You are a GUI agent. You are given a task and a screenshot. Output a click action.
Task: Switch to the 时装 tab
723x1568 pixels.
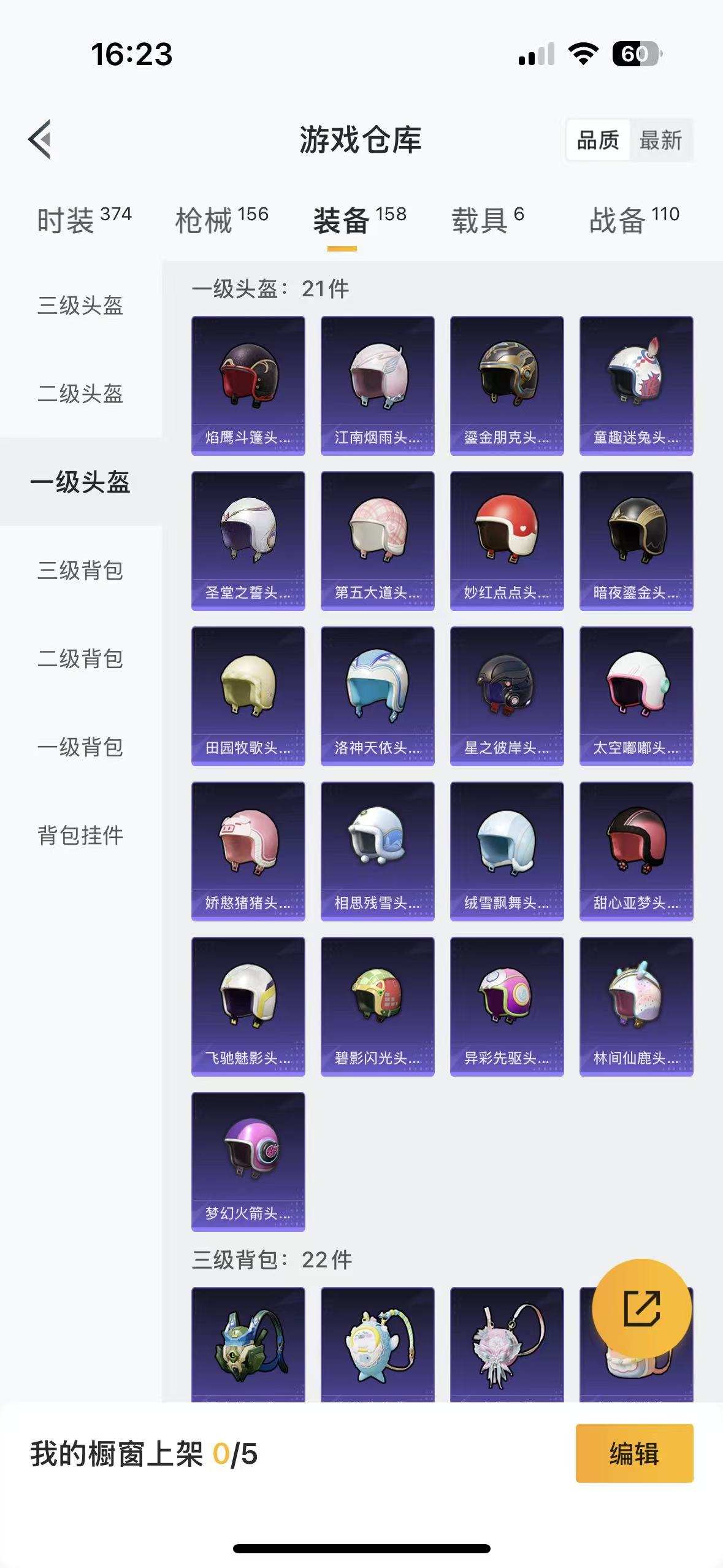tap(84, 220)
